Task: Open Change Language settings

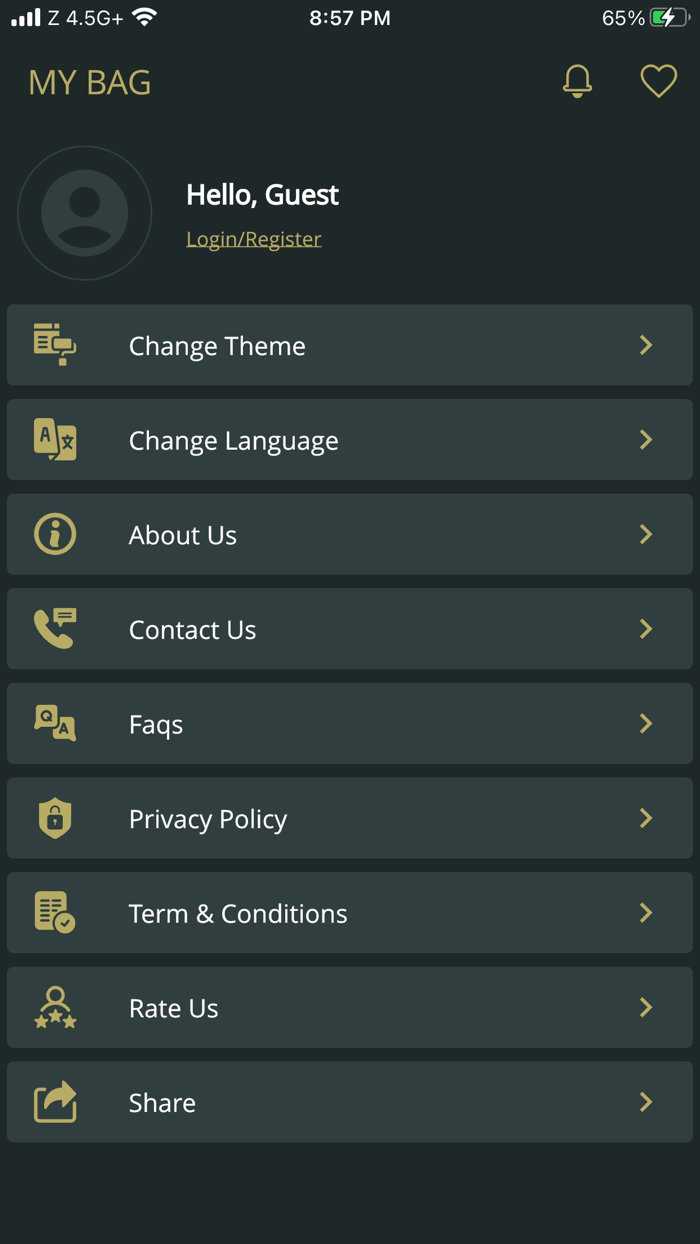Action: click(350, 440)
